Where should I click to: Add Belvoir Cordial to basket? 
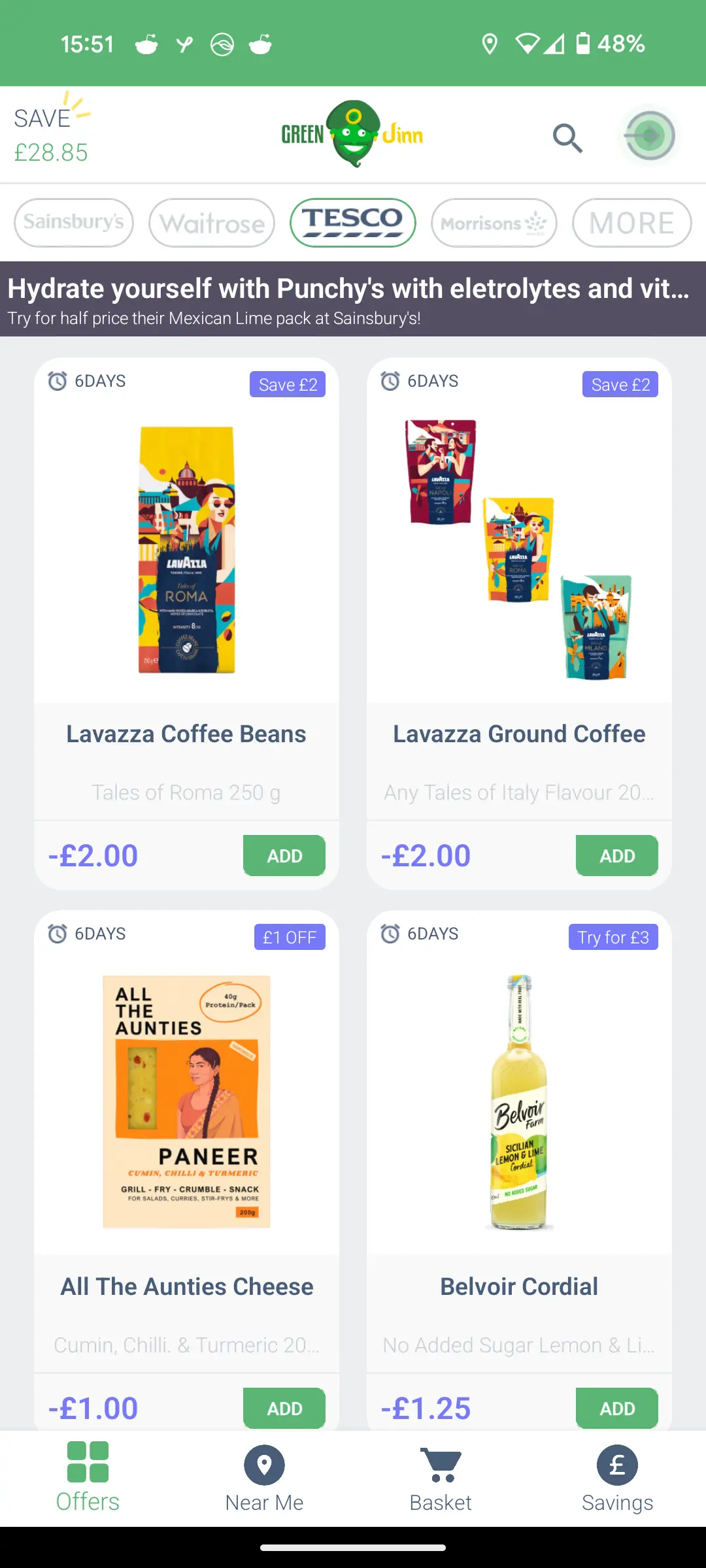617,1407
